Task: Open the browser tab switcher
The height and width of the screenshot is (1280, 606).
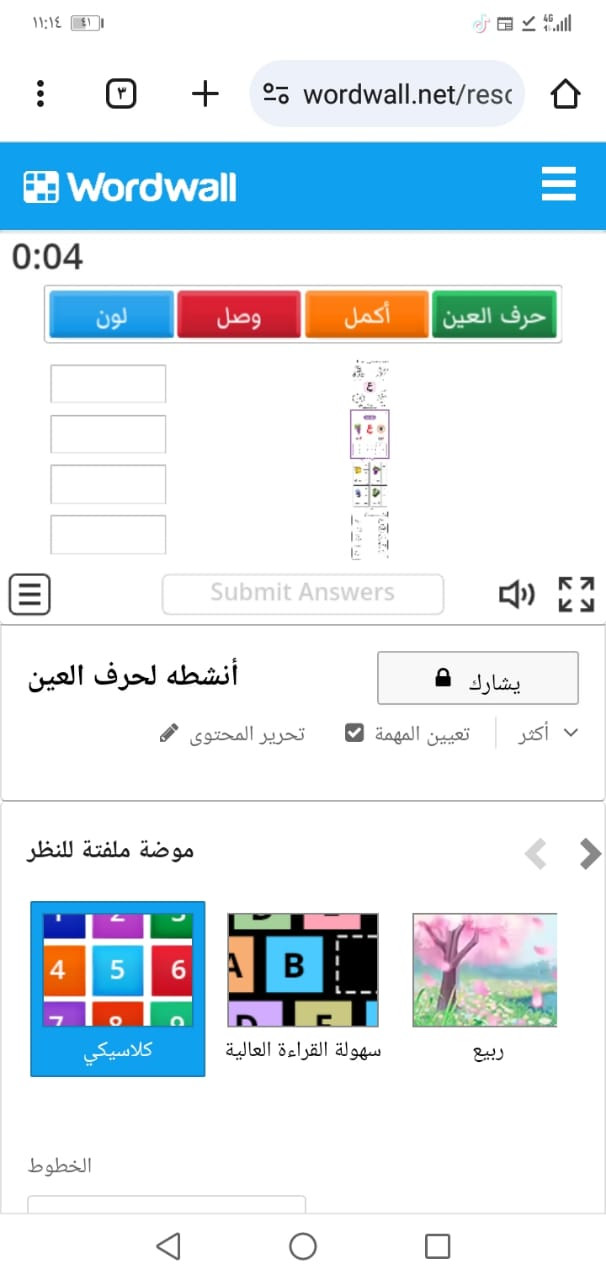Action: pyautogui.click(x=121, y=94)
